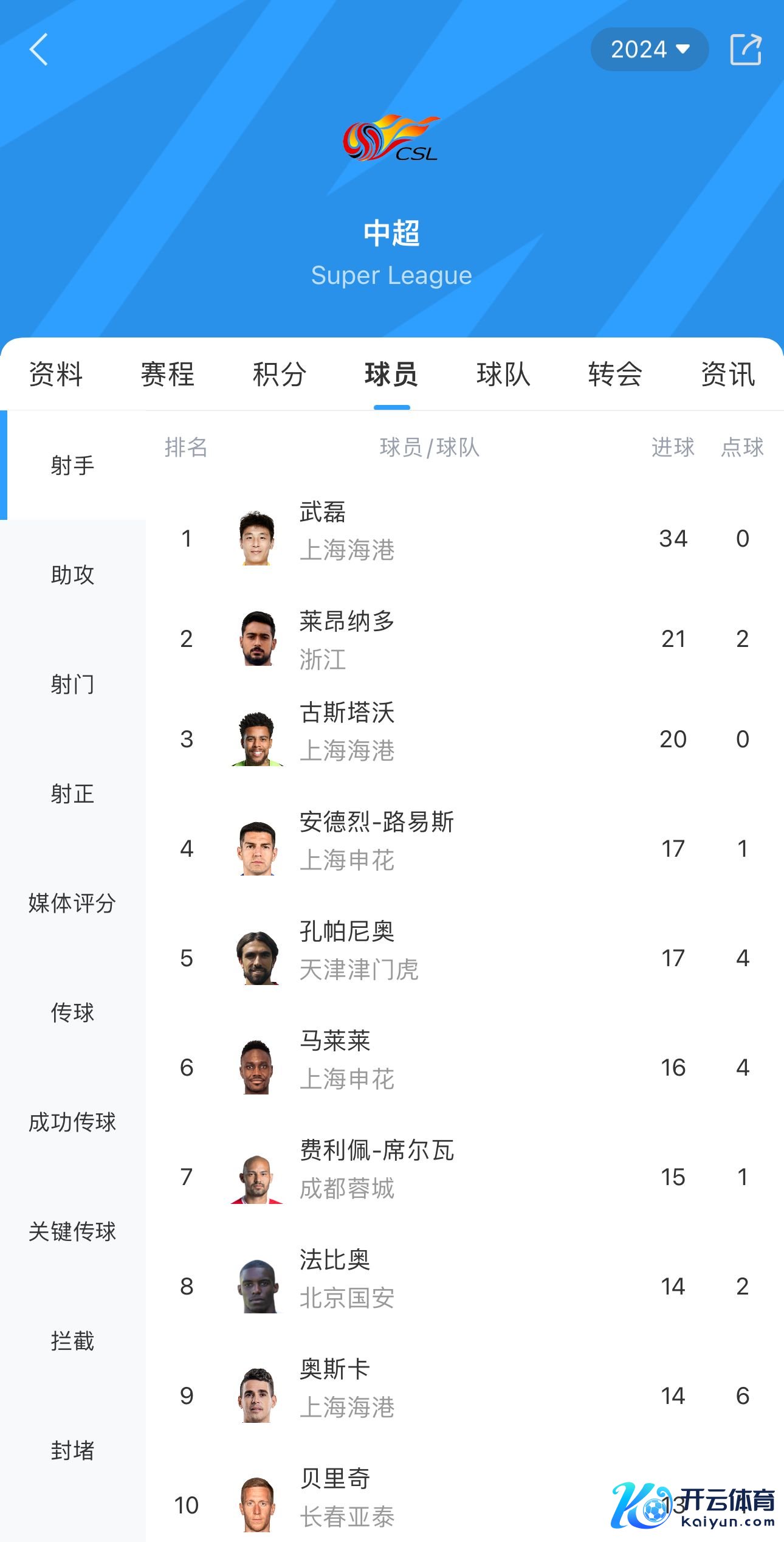This screenshot has width=784, height=1542.
Task: Open 孔帕尼奥's player row
Action: tap(425, 958)
